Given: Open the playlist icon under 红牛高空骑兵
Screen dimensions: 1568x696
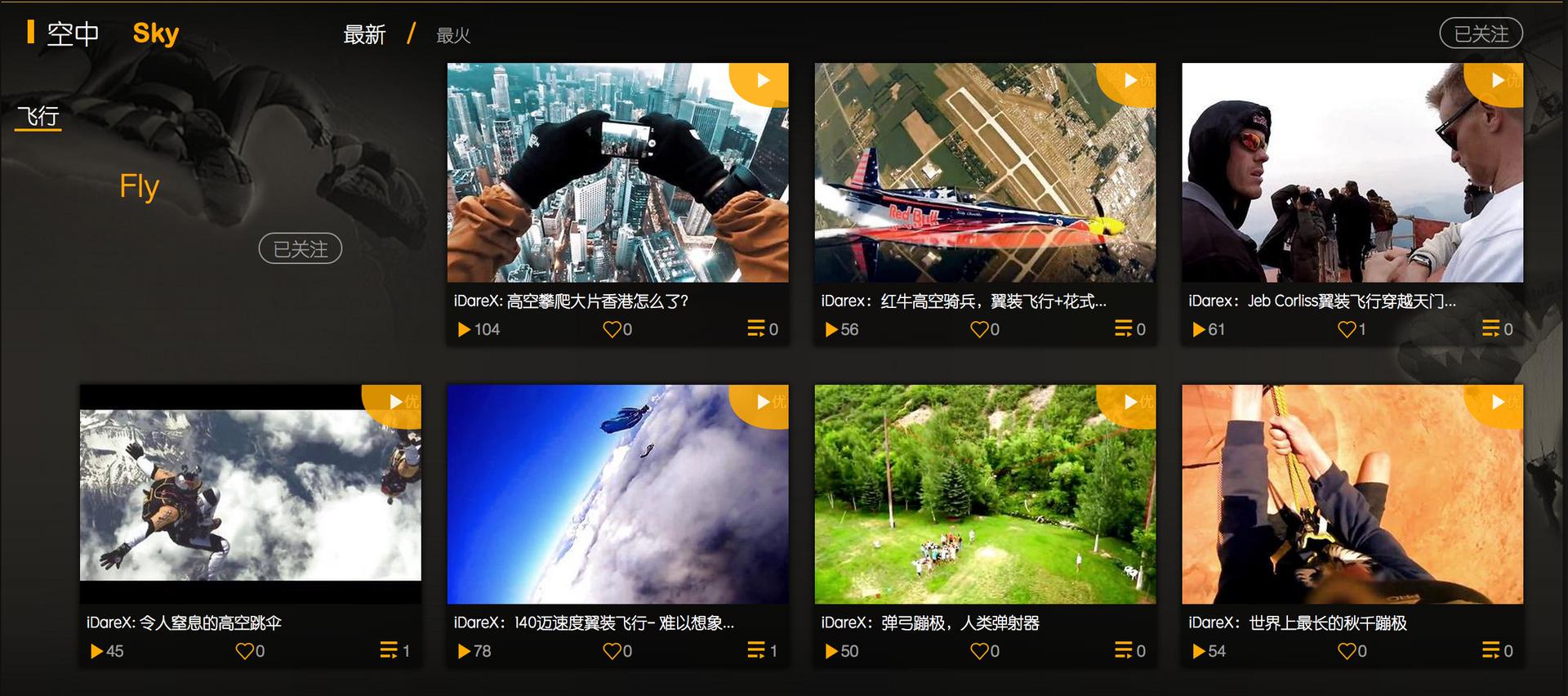Looking at the screenshot, I should coord(1124,329).
